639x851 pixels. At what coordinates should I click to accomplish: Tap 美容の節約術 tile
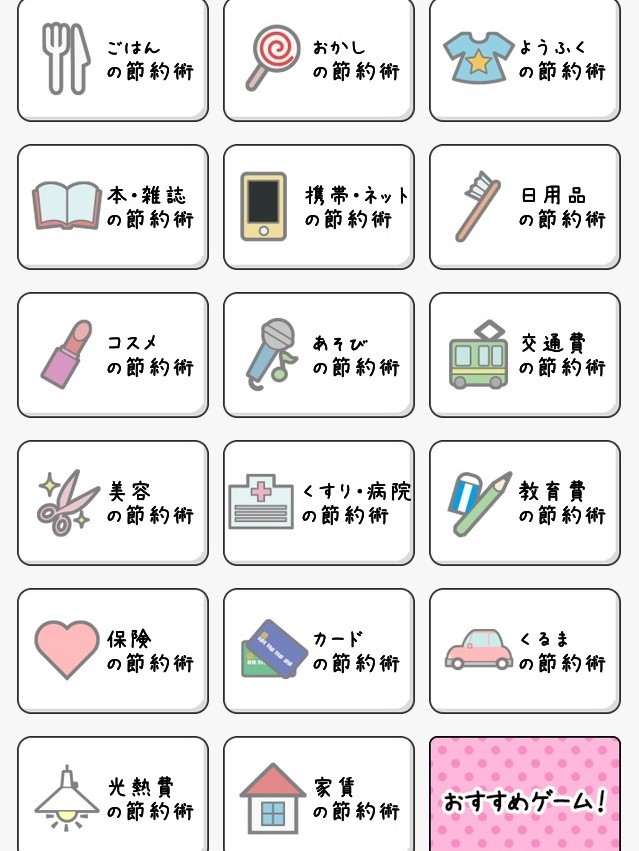pyautogui.click(x=112, y=503)
